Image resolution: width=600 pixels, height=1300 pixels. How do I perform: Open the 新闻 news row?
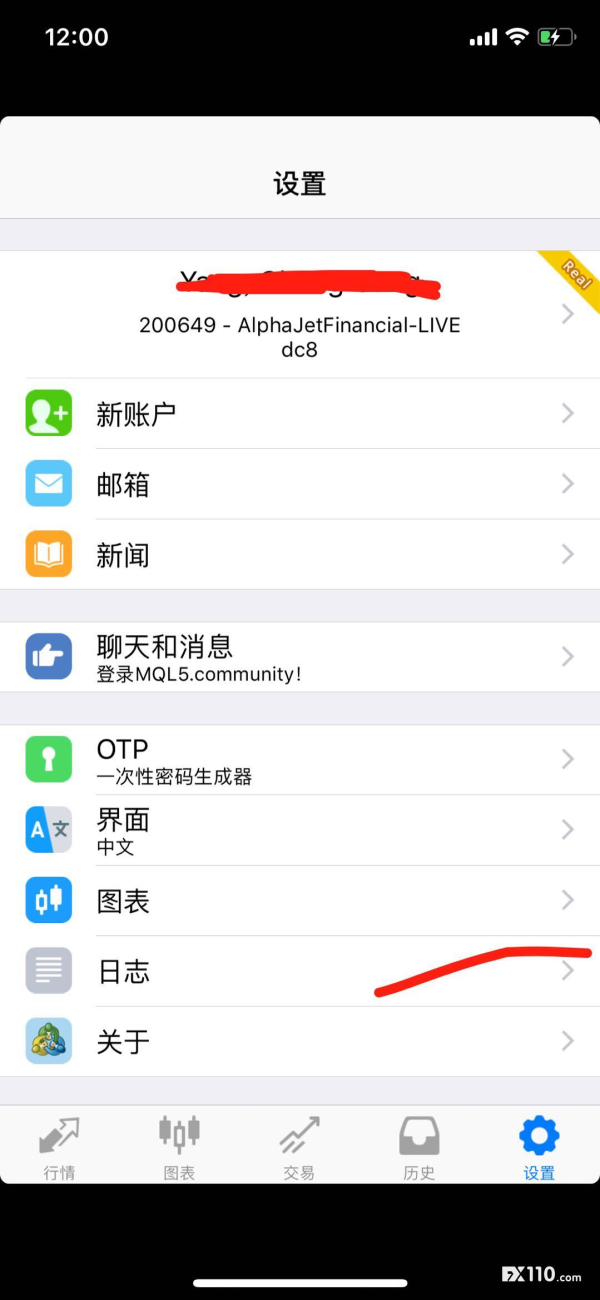(x=300, y=554)
